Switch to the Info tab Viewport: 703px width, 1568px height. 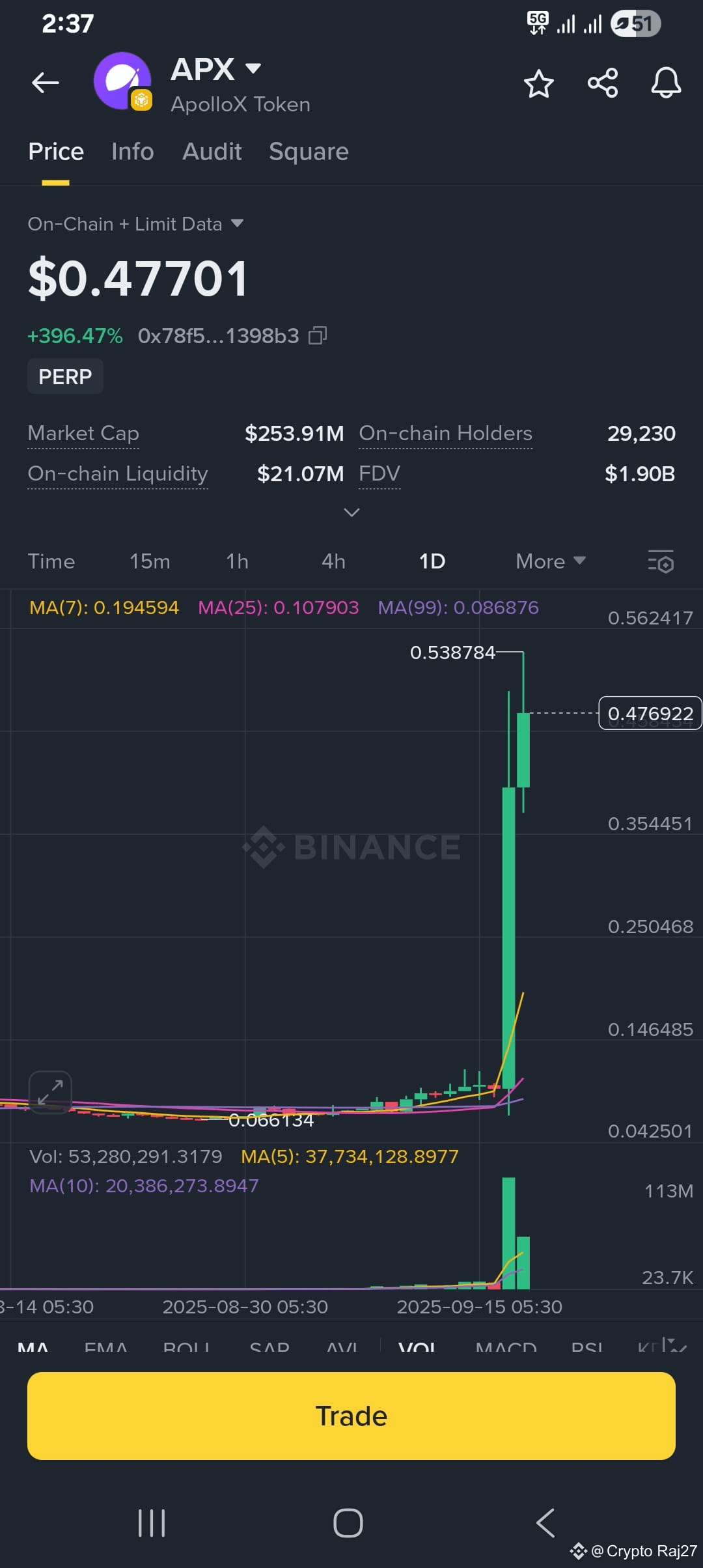point(132,151)
